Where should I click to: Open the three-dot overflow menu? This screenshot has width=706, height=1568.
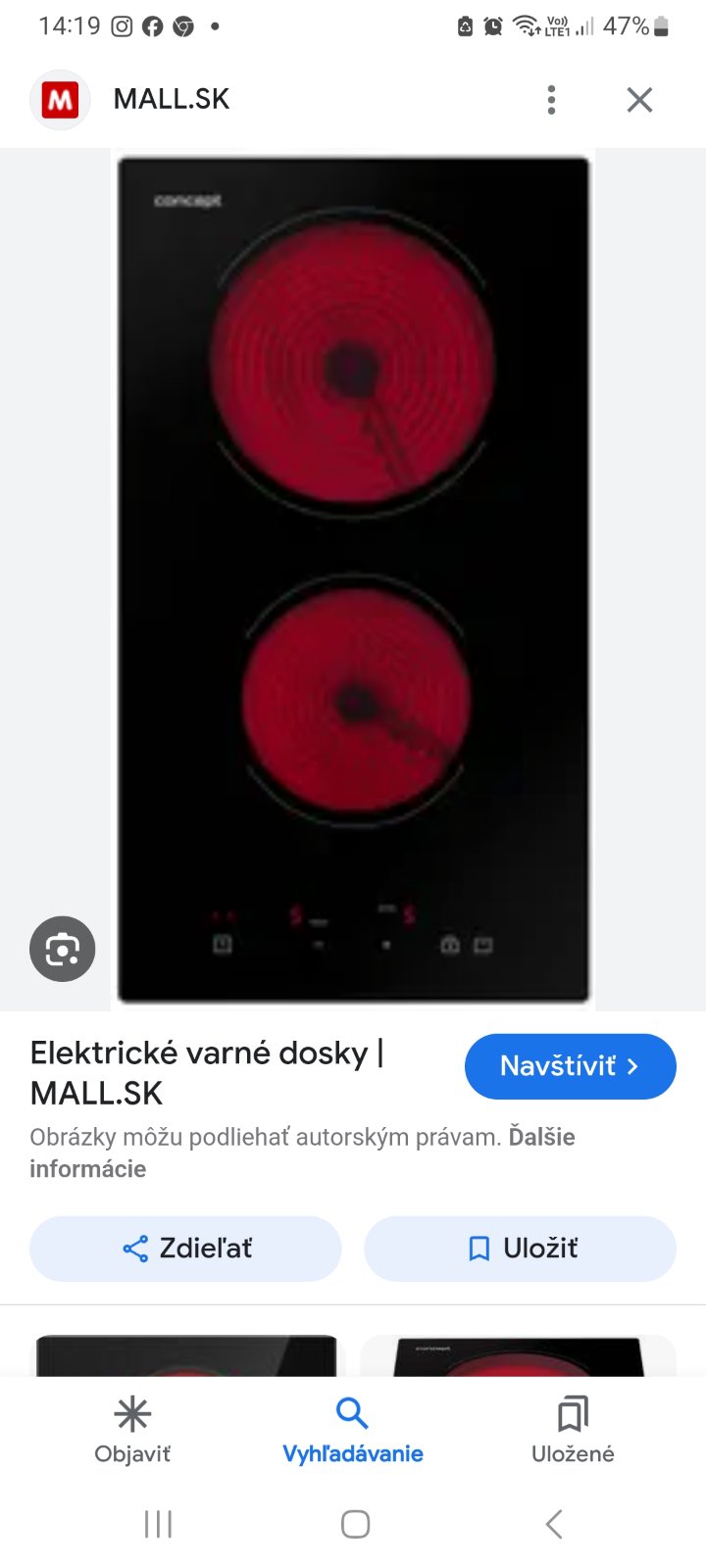pos(551,99)
